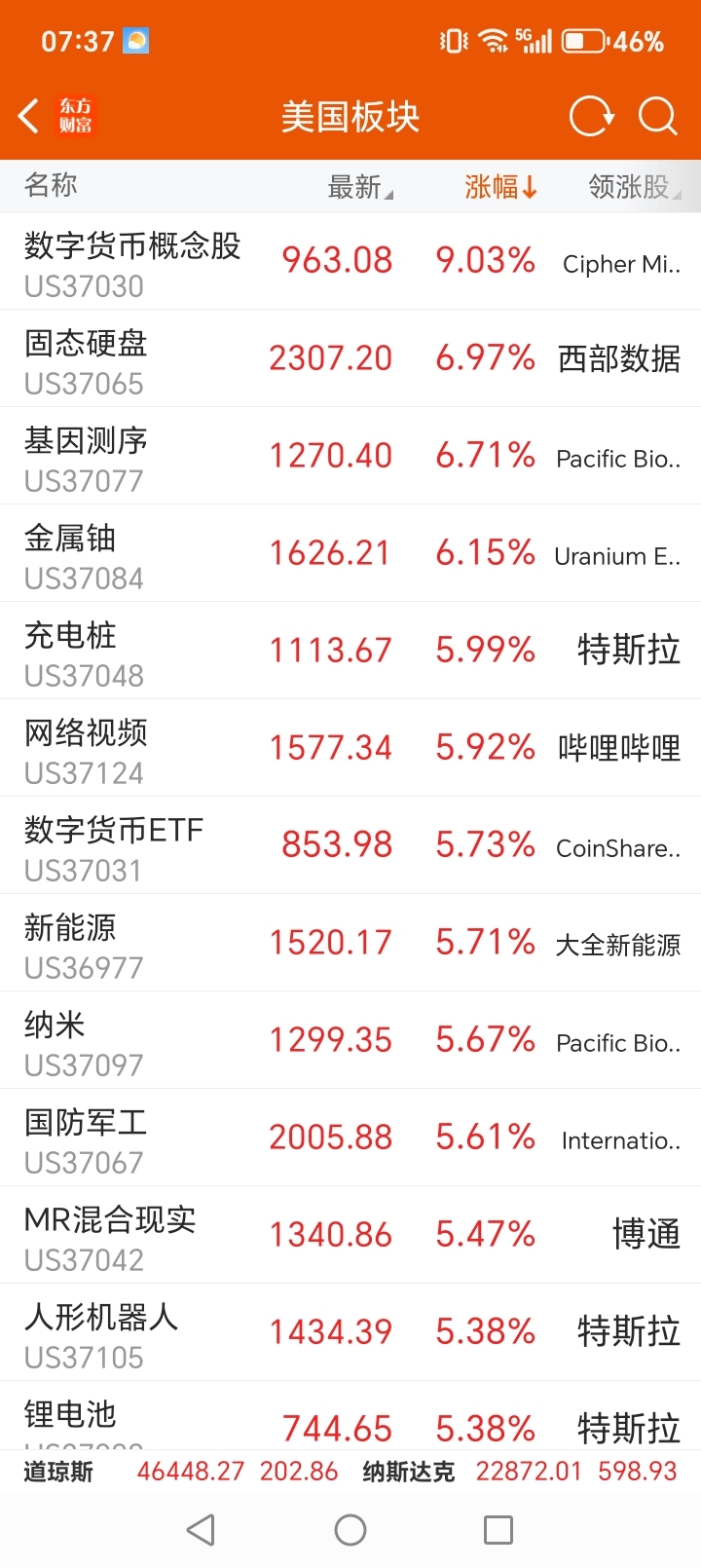The height and width of the screenshot is (1568, 701).
Task: Refresh the US sectors list
Action: [591, 117]
